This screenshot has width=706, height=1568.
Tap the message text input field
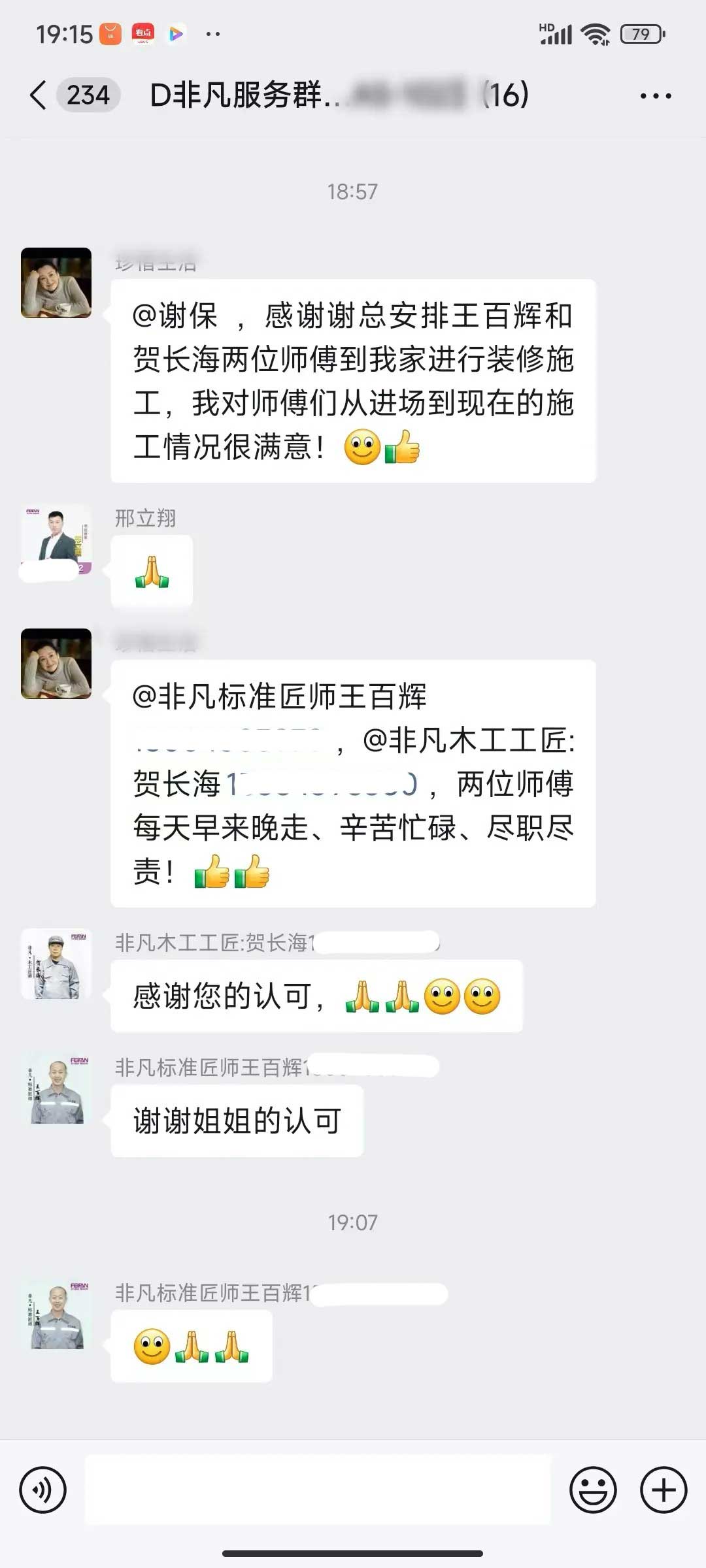tap(318, 1490)
